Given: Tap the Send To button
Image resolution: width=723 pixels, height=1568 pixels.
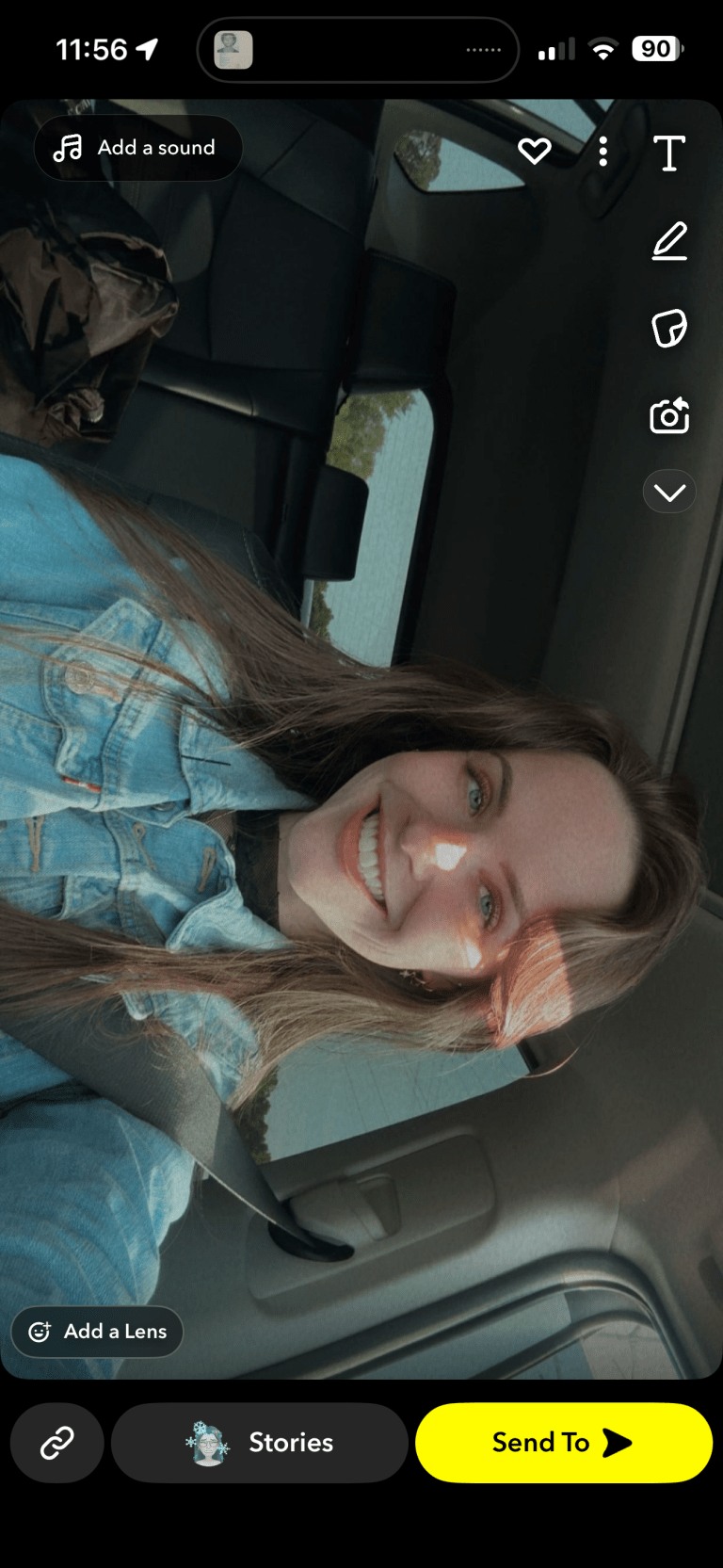Looking at the screenshot, I should pos(563,1442).
